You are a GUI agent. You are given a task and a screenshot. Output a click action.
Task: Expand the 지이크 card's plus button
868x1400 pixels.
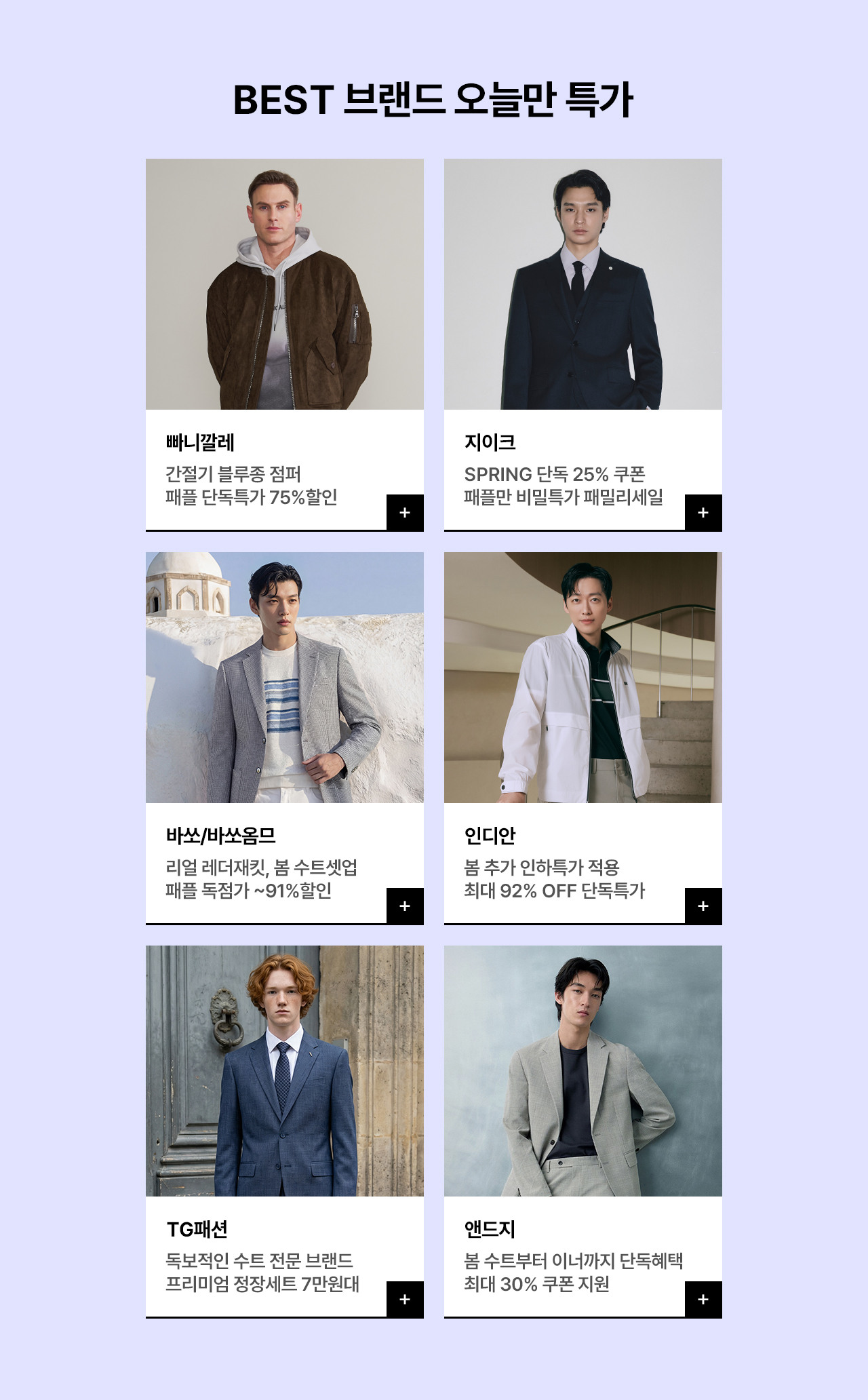coord(703,513)
